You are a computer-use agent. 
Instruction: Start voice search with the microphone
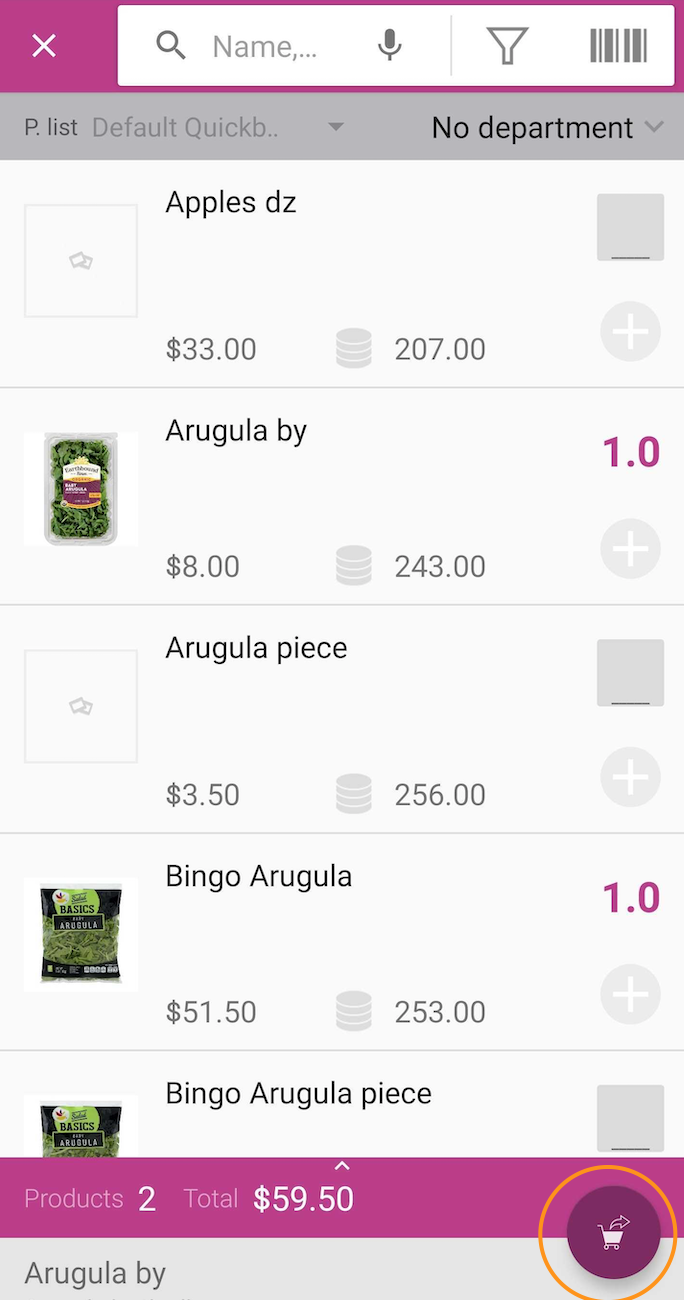click(390, 46)
